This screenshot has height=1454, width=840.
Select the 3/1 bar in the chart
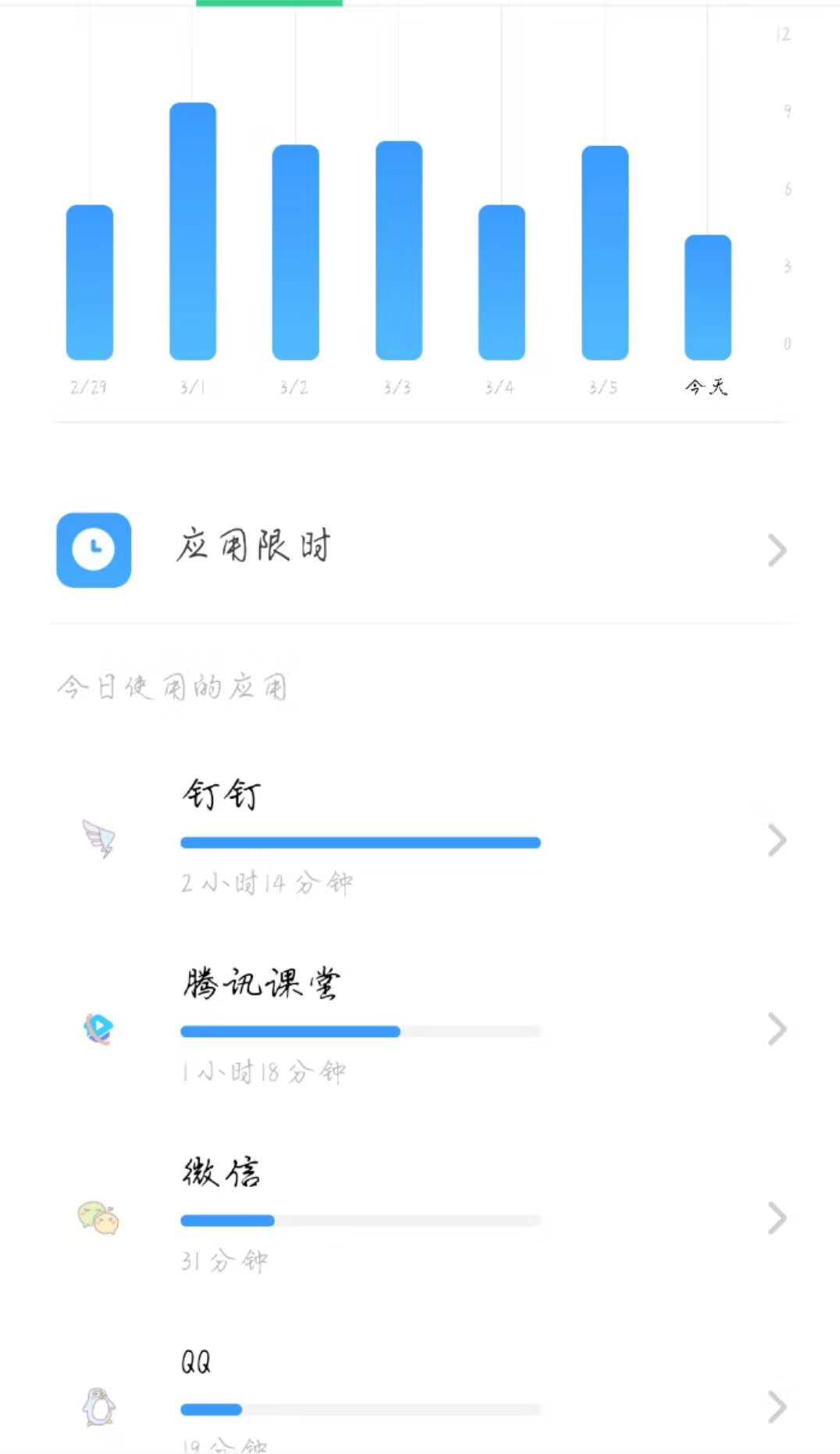193,231
